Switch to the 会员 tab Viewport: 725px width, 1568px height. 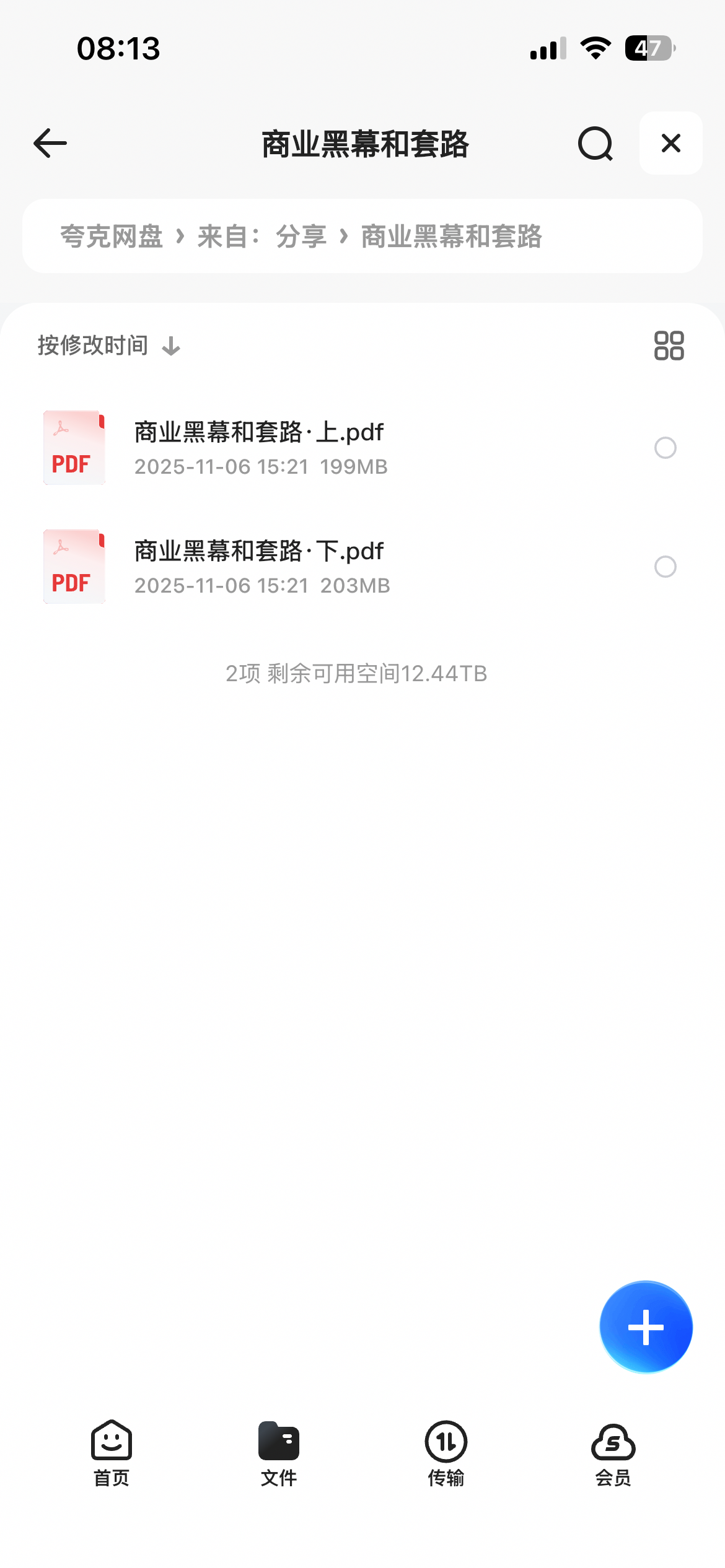tap(613, 1453)
